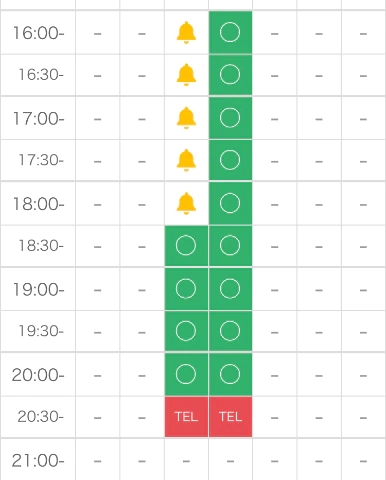386x480 pixels.
Task: Tap the 16:00 vacancy alert bell
Action: pos(186,33)
